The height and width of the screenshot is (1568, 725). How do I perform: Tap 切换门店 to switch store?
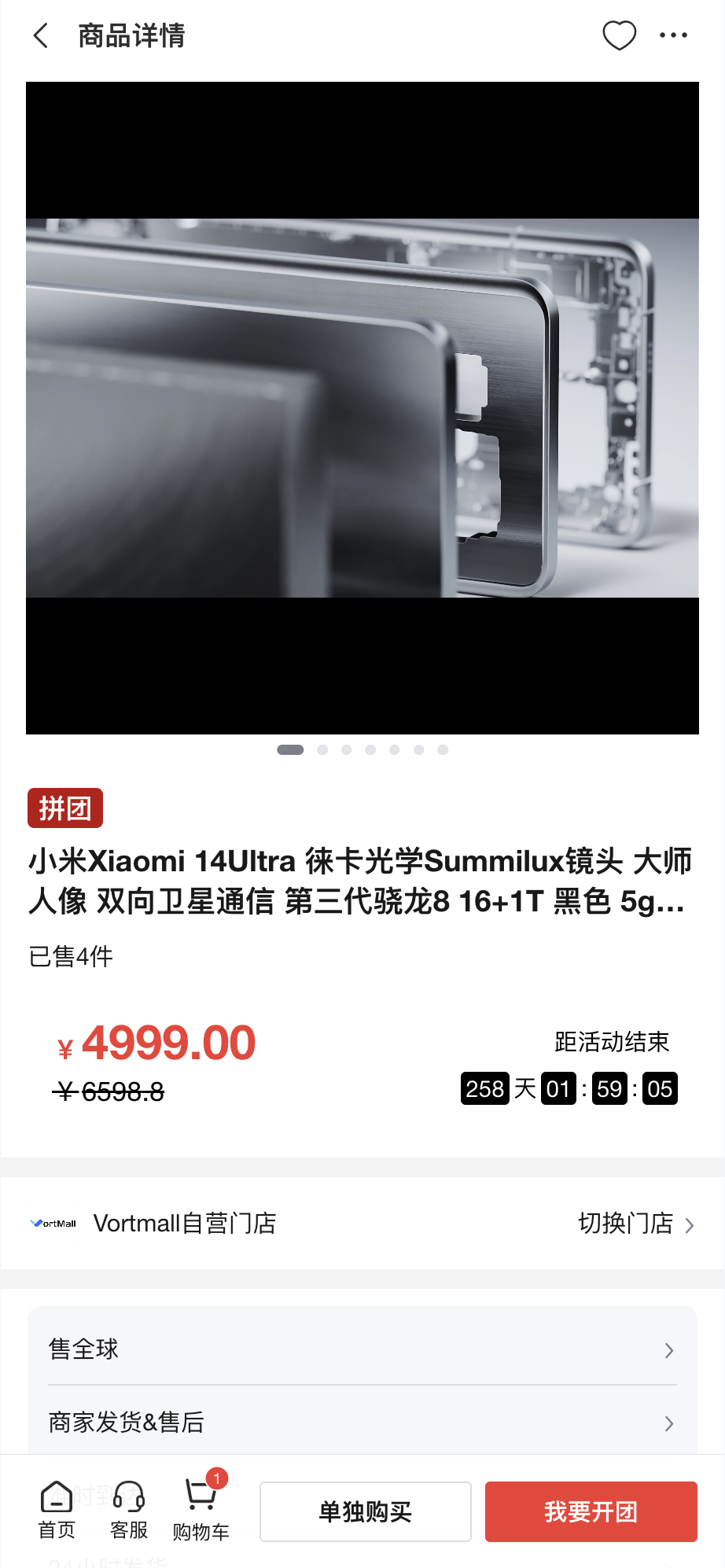[x=635, y=1224]
